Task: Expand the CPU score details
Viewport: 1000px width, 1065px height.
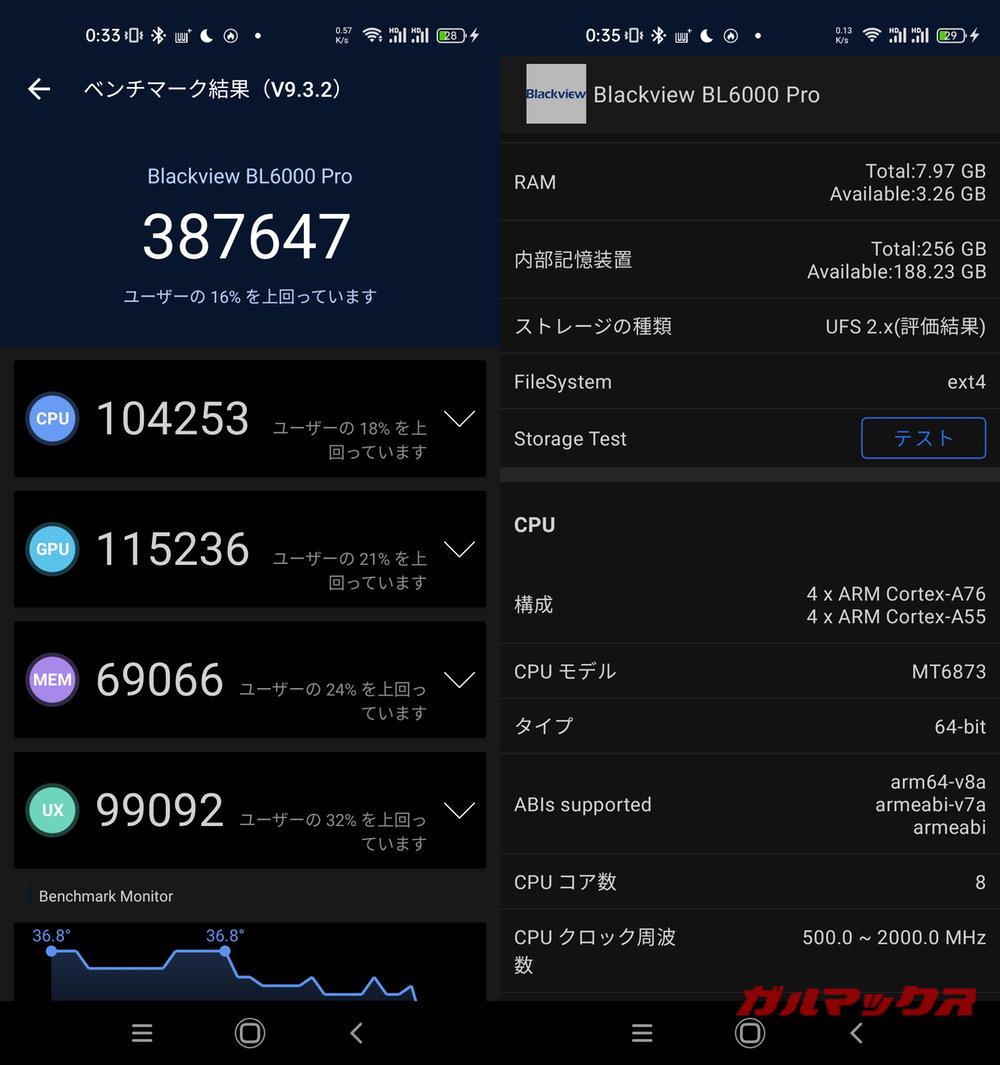Action: 459,419
